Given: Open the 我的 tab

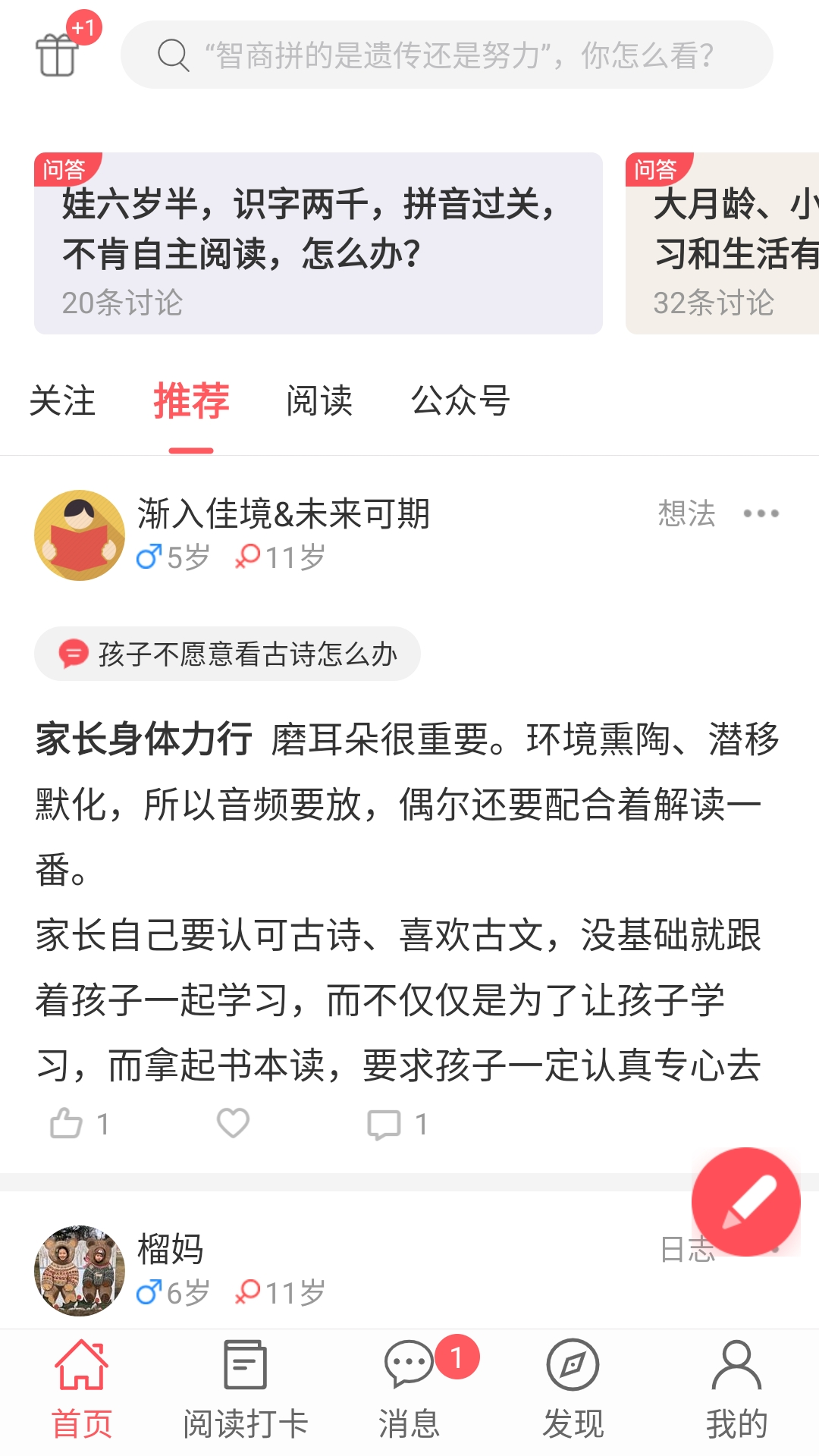Looking at the screenshot, I should [x=736, y=1389].
